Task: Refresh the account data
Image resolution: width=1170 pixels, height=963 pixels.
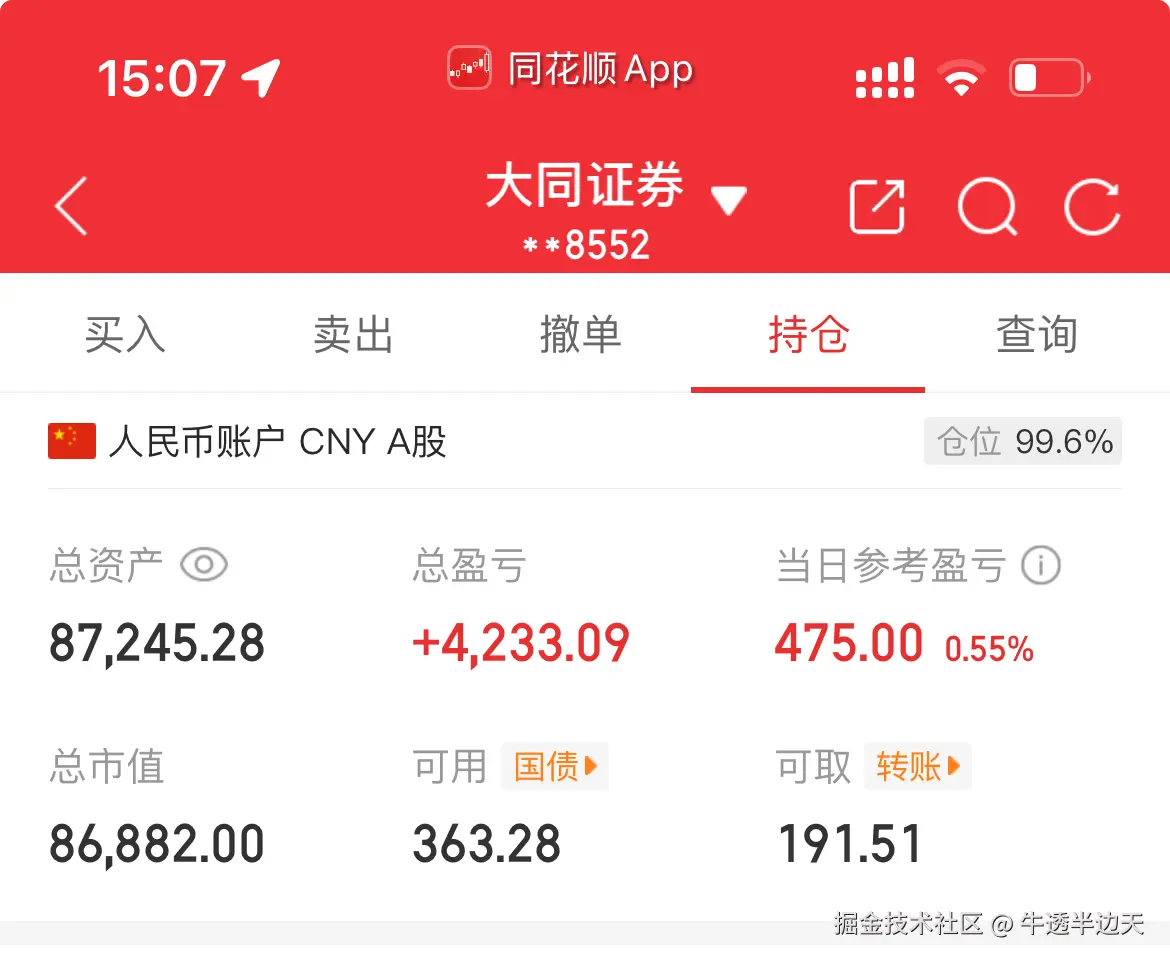Action: [x=1091, y=207]
